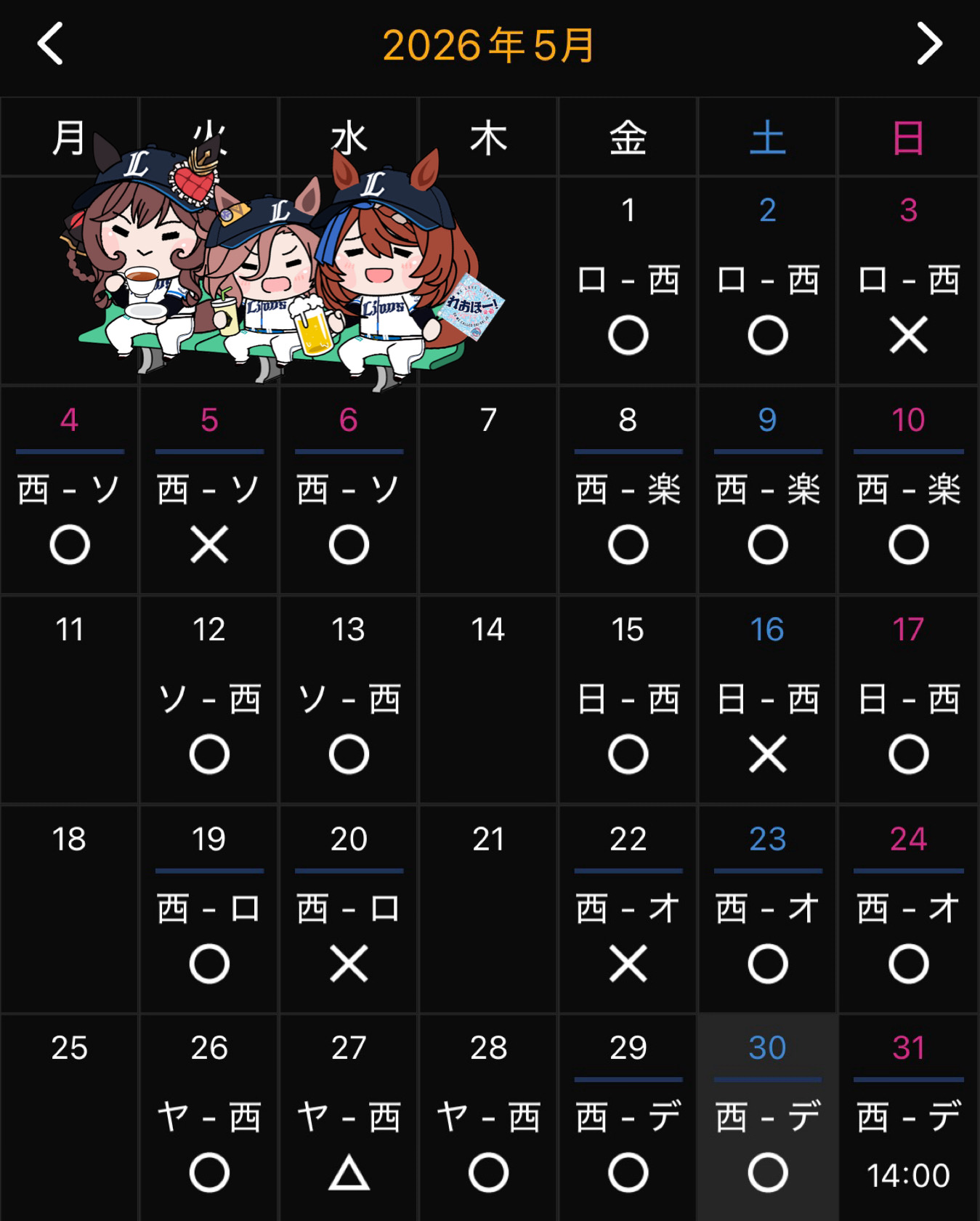The width and height of the screenshot is (980, 1221).
Task: View the May 20 game 西 - ロ
Action: click(x=348, y=908)
